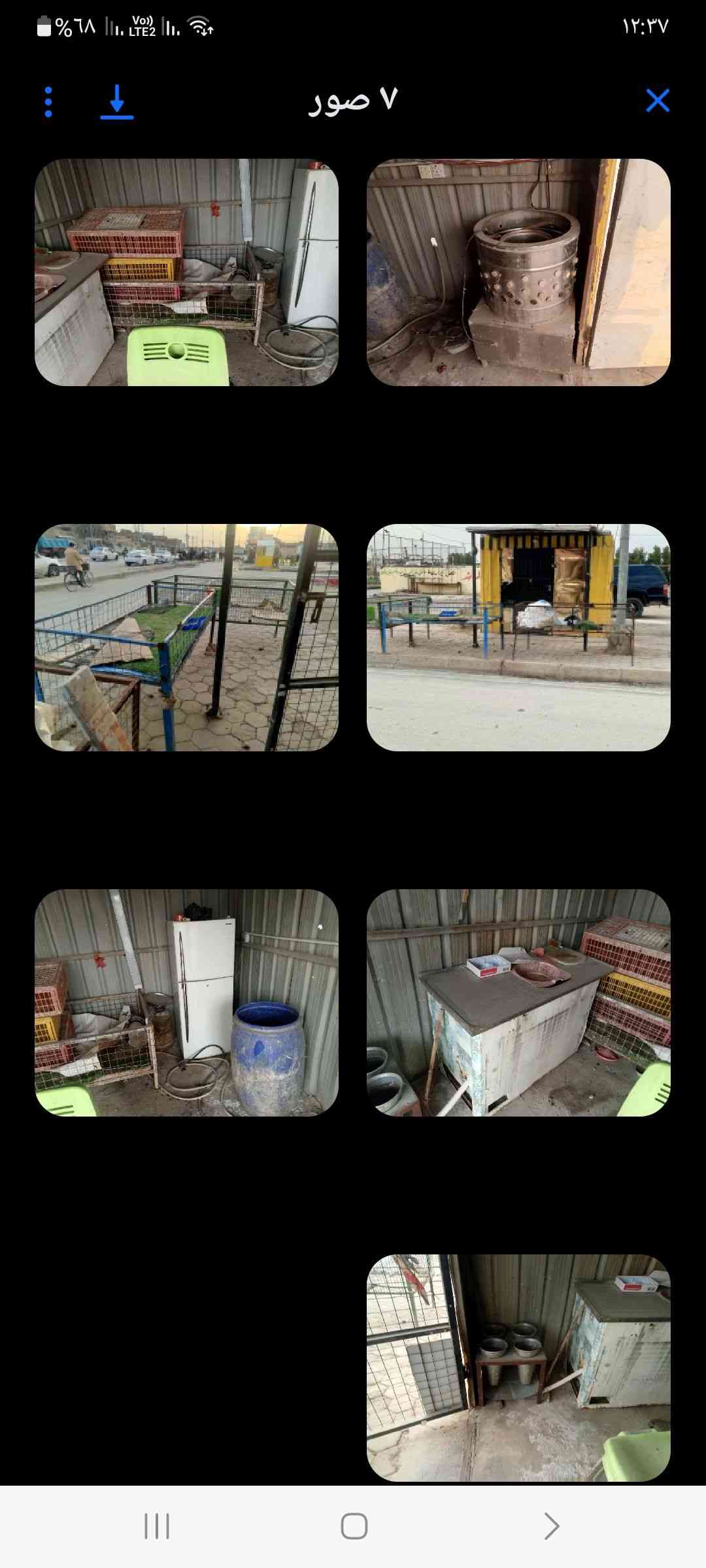Open photo of metal buckets on small table
Image resolution: width=706 pixels, height=1568 pixels.
[x=518, y=1367]
